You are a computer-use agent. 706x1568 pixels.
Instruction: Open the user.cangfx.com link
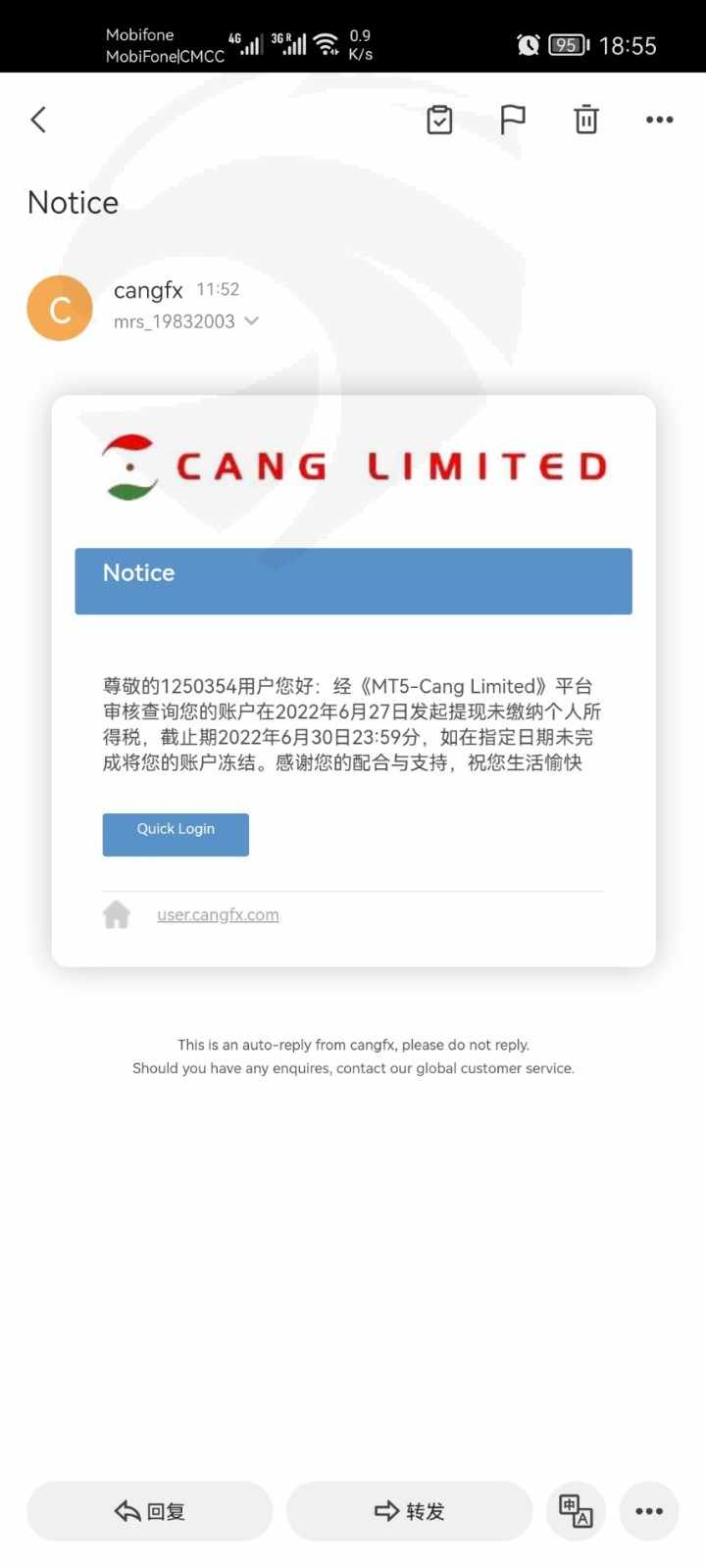pyautogui.click(x=218, y=914)
